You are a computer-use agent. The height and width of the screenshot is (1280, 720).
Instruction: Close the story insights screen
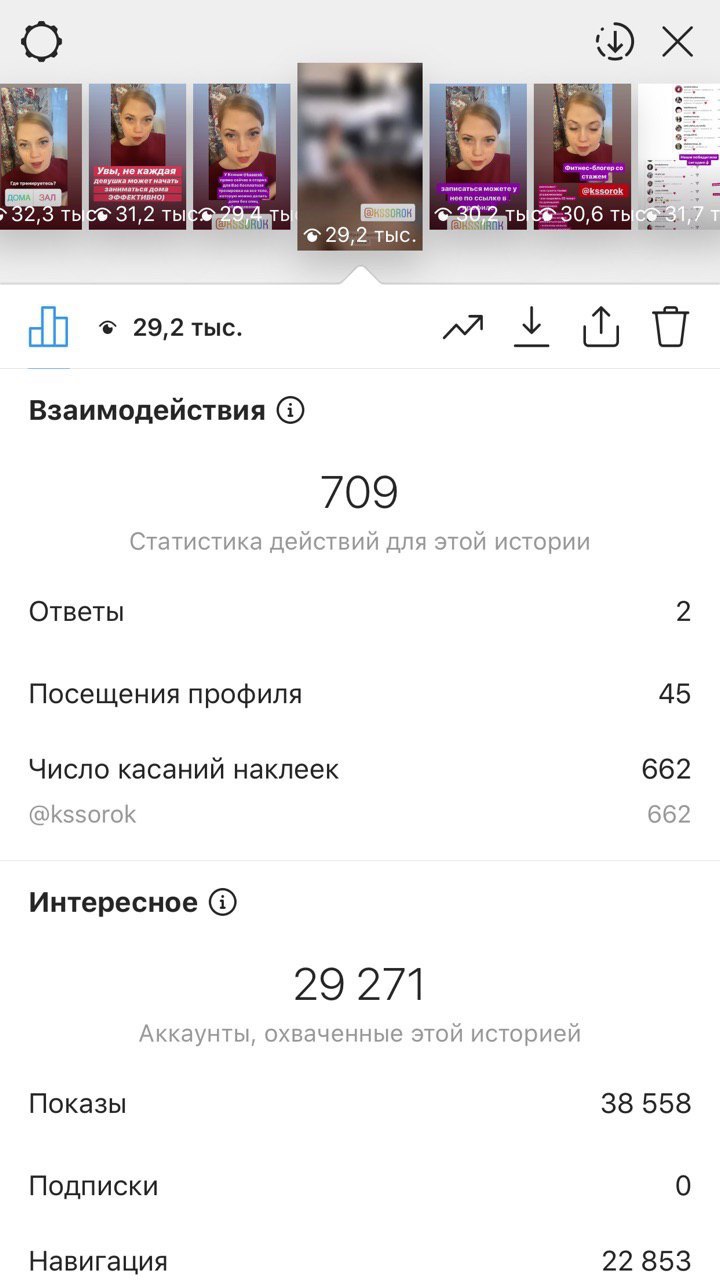[678, 42]
